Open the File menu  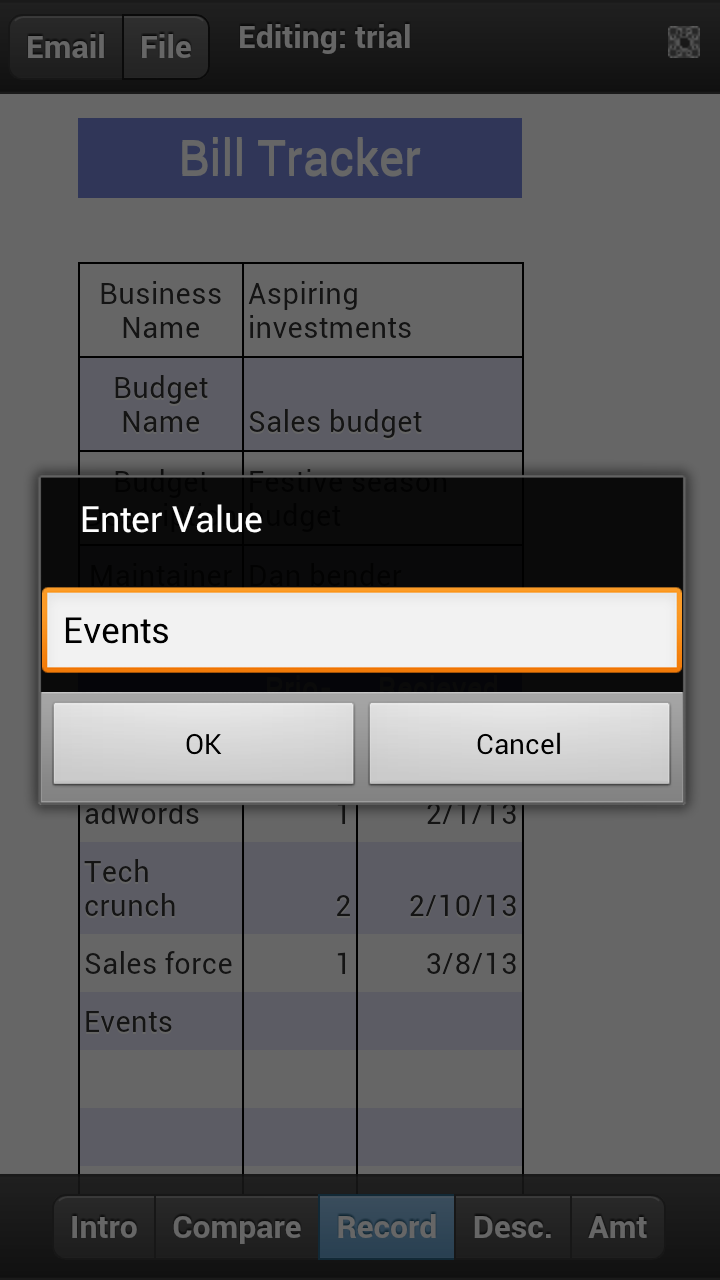[x=165, y=46]
